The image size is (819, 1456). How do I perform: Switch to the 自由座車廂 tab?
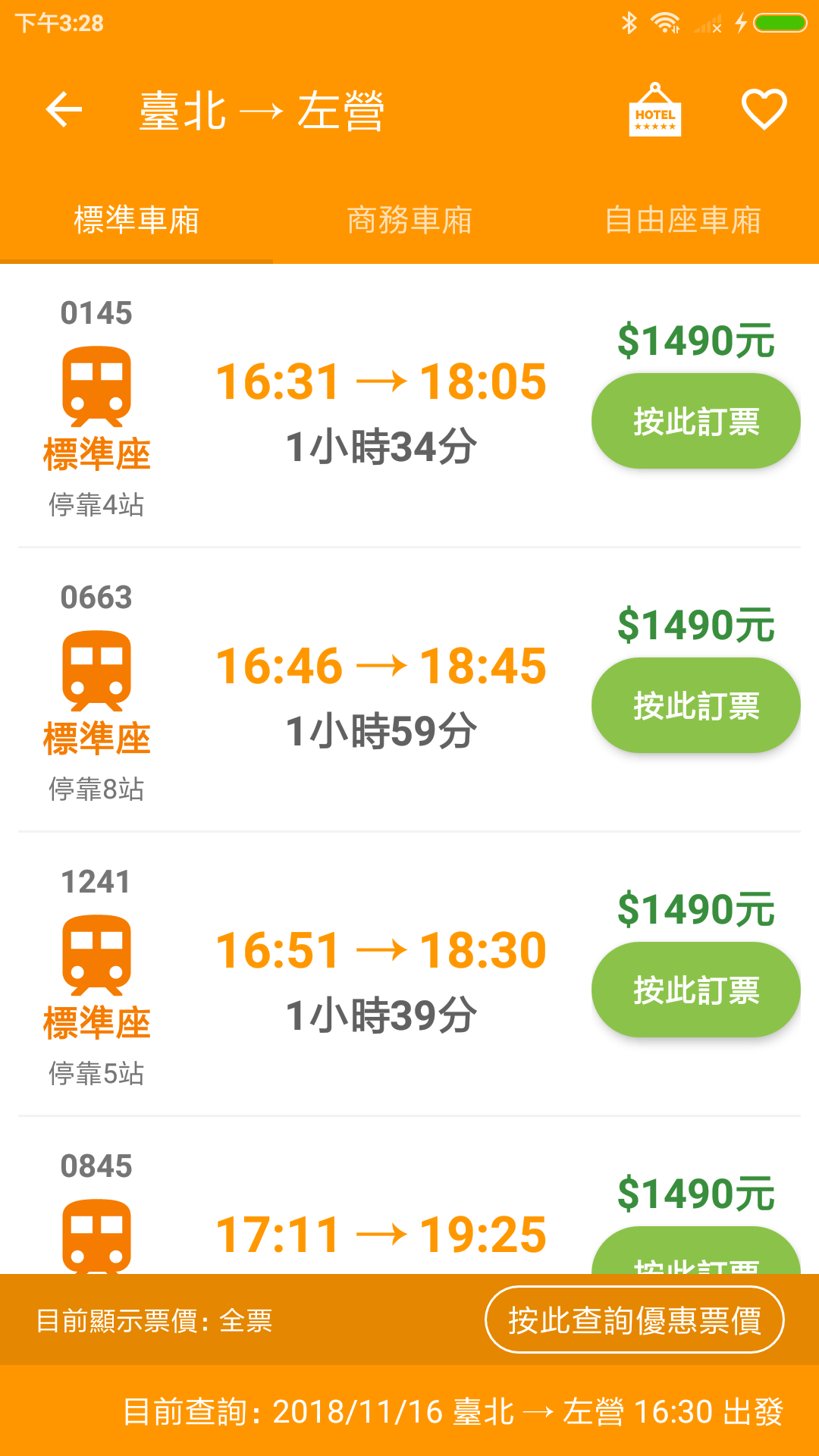682,221
